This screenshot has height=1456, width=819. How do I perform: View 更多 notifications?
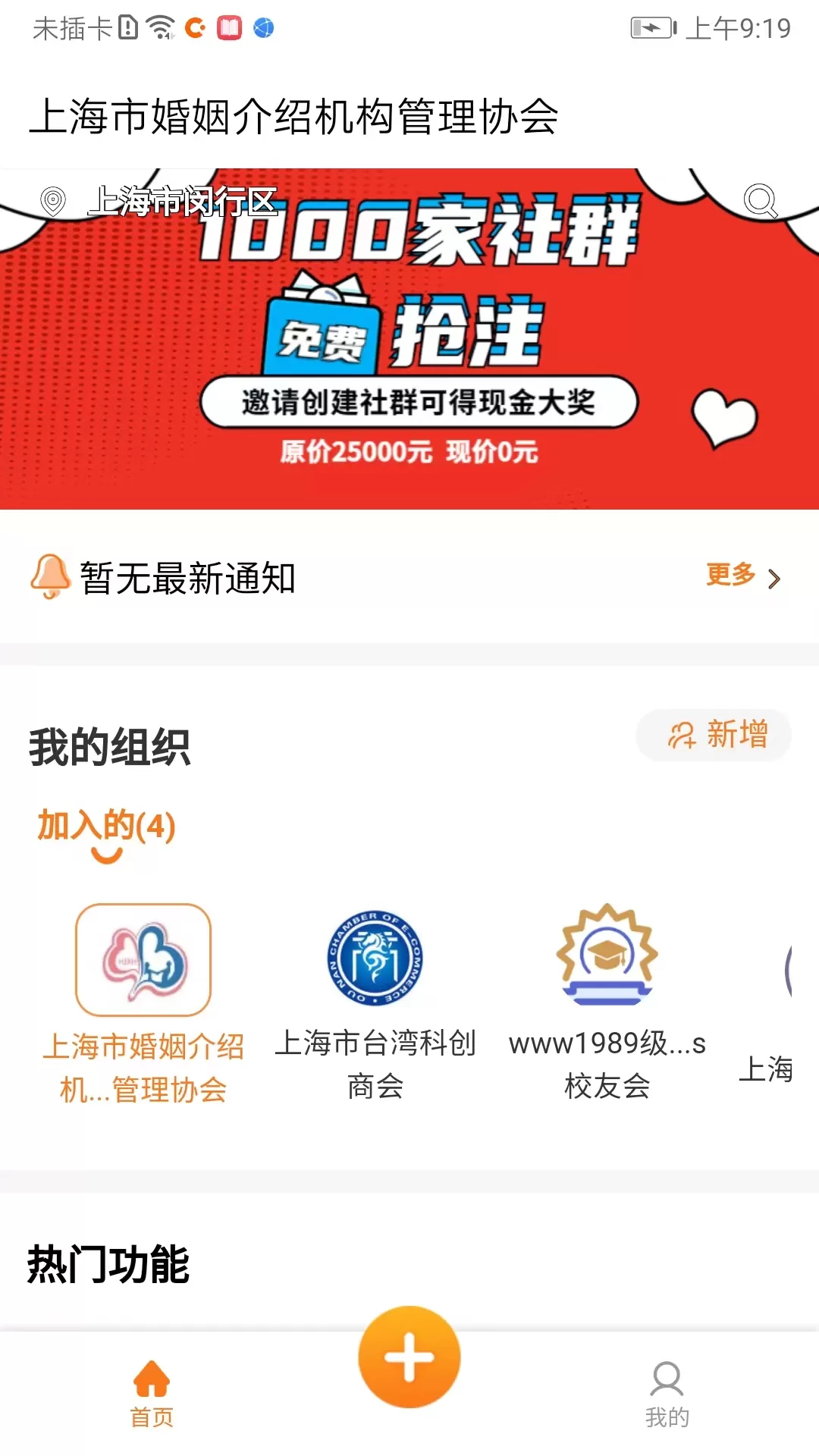pos(742,576)
